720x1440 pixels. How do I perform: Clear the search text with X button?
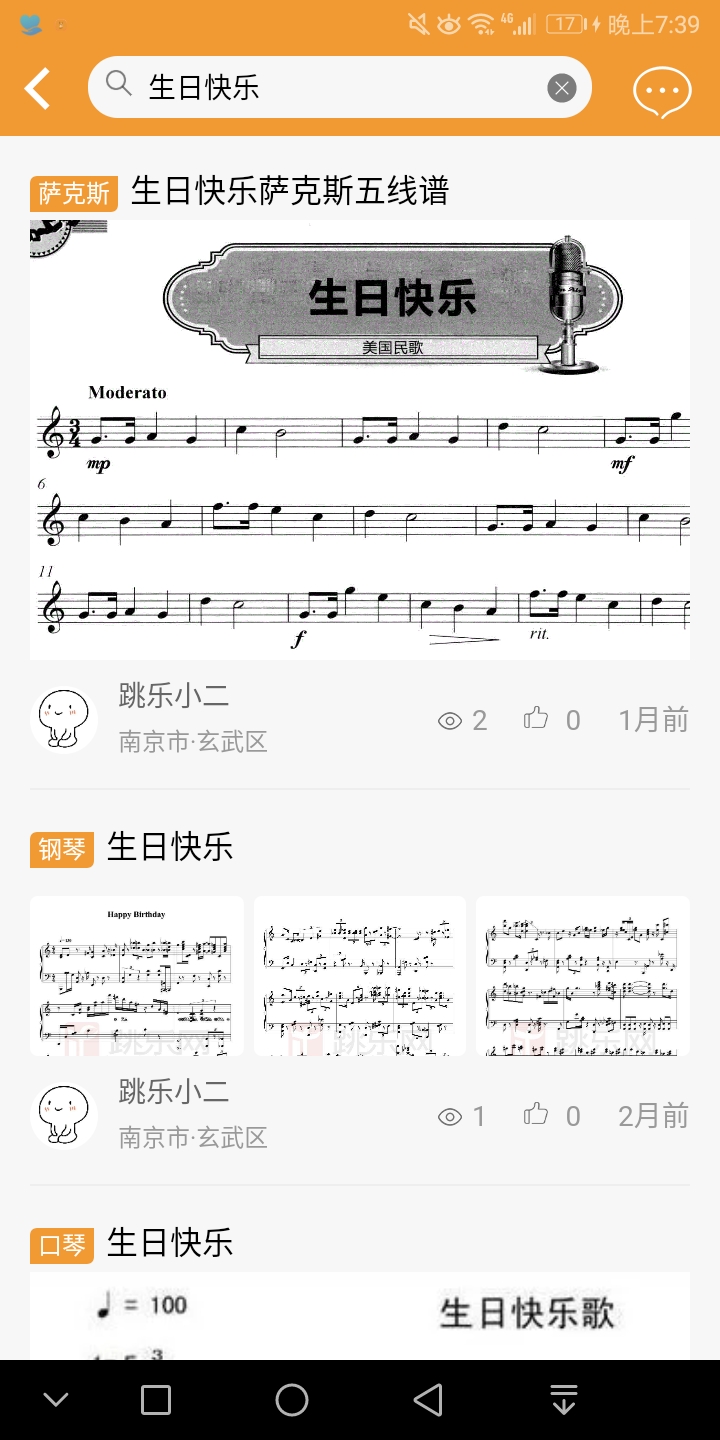click(x=562, y=88)
